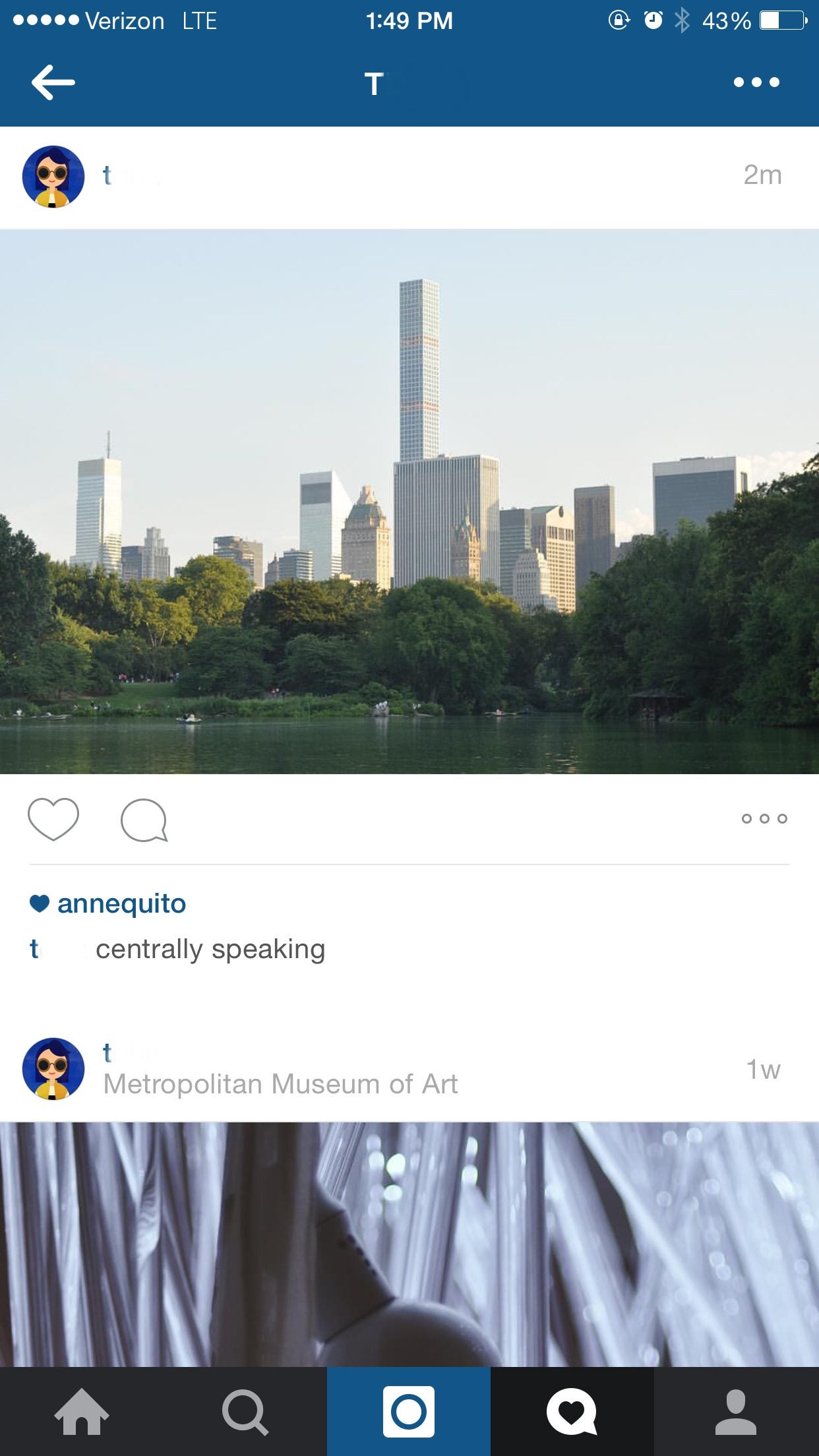
Task: Tap the profile avatar on the 1w post
Action: point(53,1069)
